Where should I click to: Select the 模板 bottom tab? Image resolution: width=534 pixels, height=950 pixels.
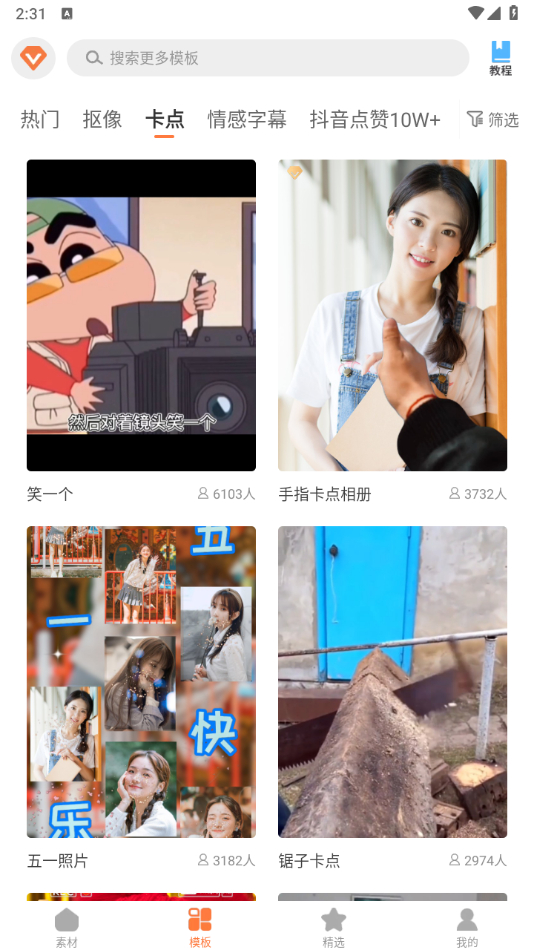pos(200,927)
